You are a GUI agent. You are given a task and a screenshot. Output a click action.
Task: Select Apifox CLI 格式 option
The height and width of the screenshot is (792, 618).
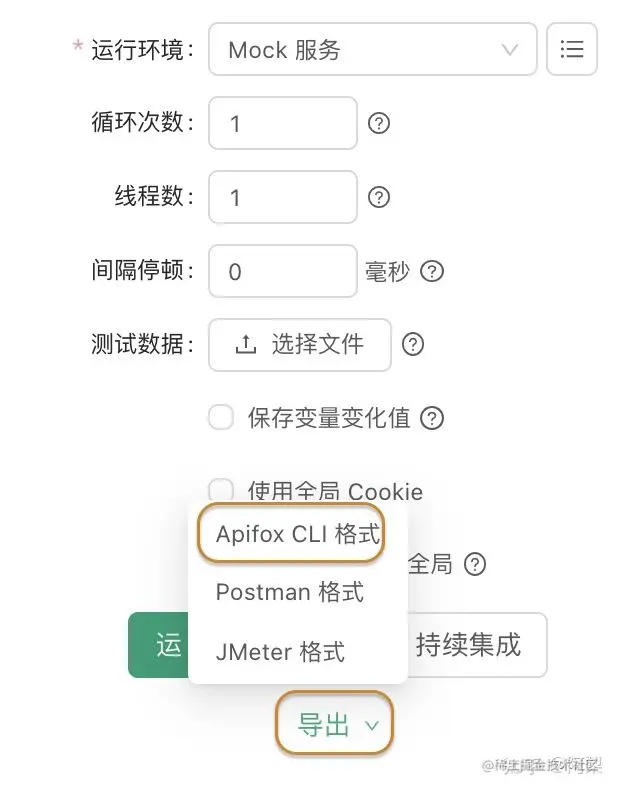pyautogui.click(x=298, y=534)
